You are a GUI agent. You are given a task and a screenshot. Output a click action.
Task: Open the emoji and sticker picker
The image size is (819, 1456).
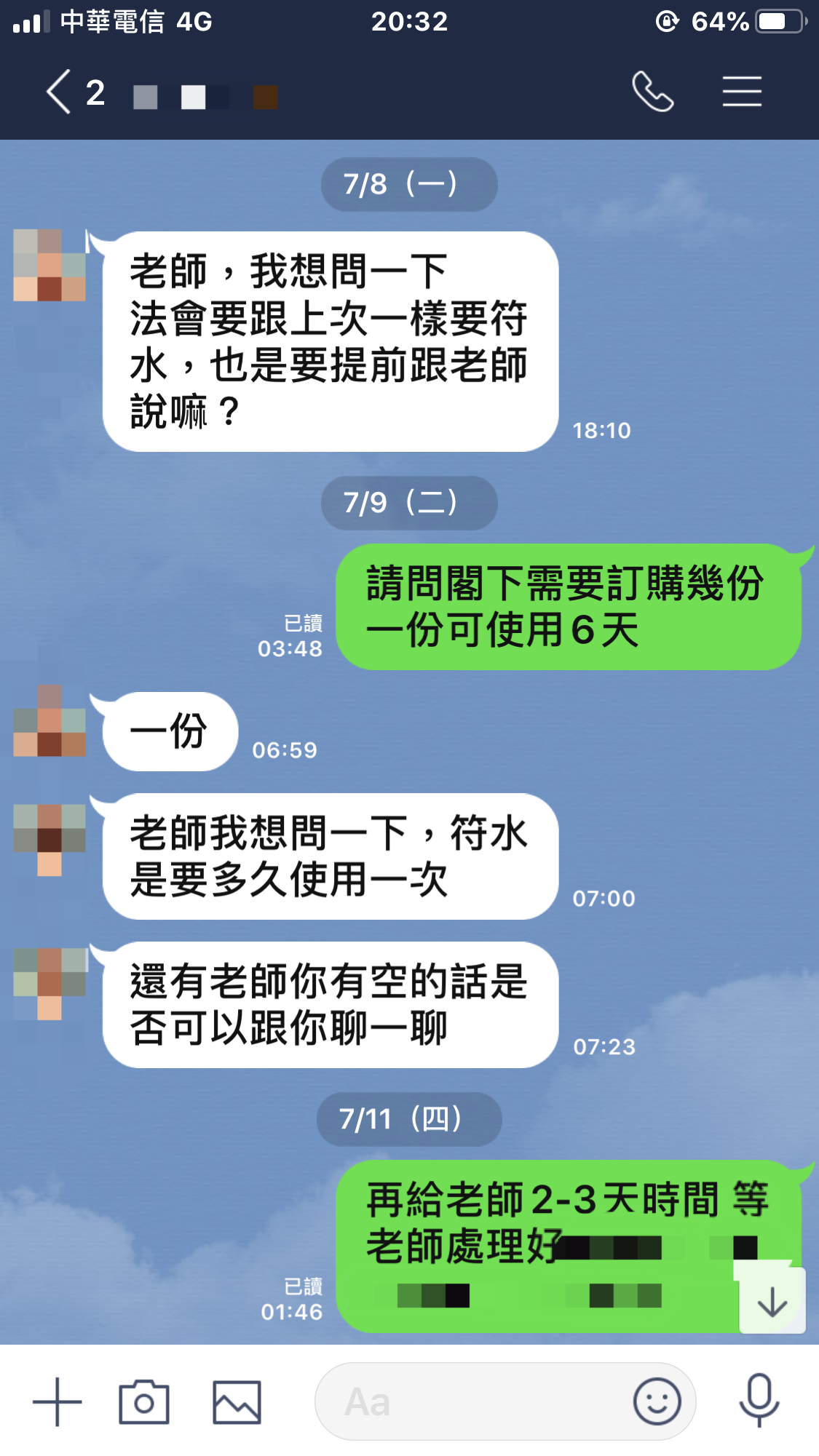pyautogui.click(x=657, y=1401)
